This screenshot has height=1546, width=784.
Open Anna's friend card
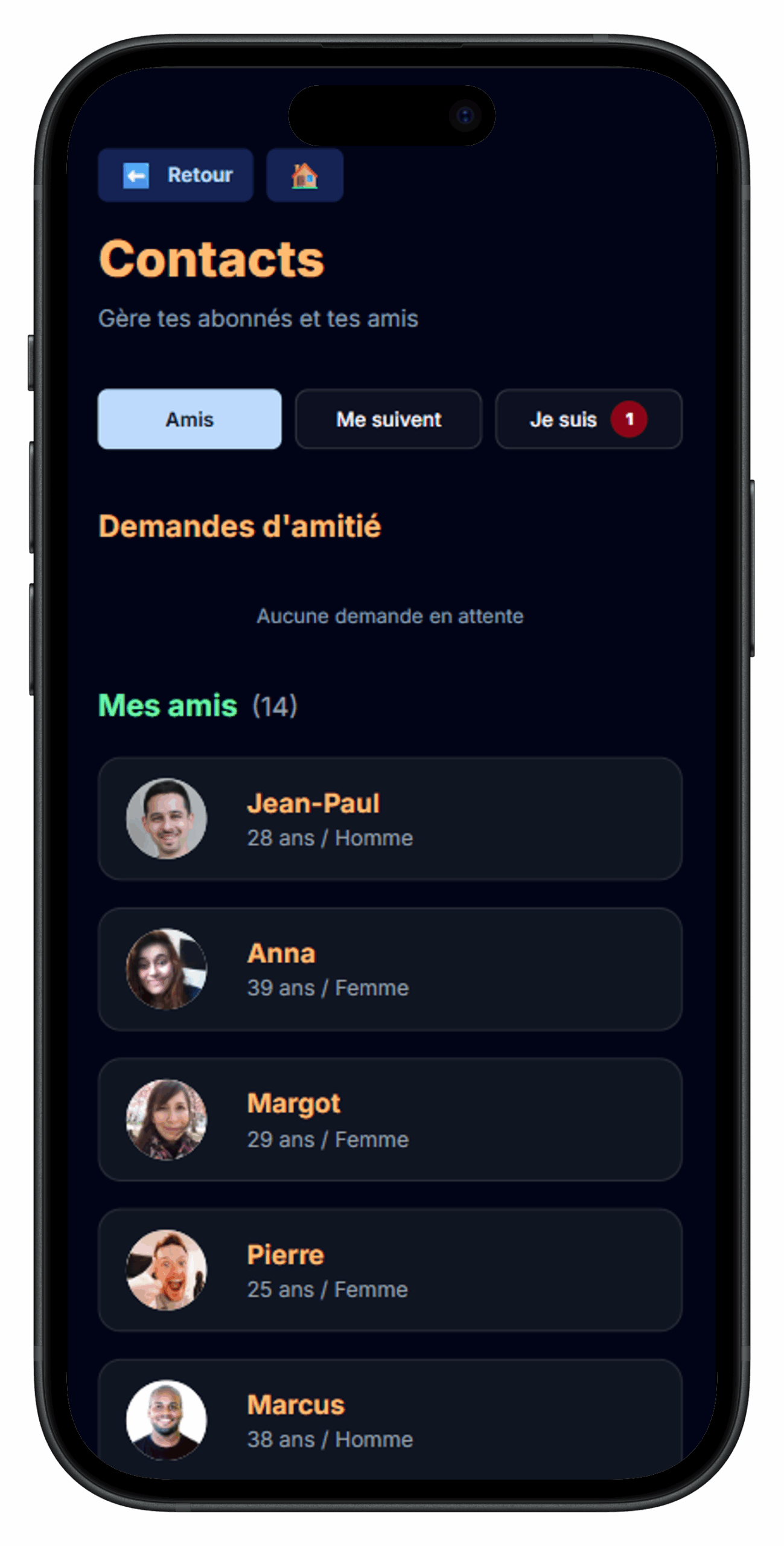(x=390, y=969)
